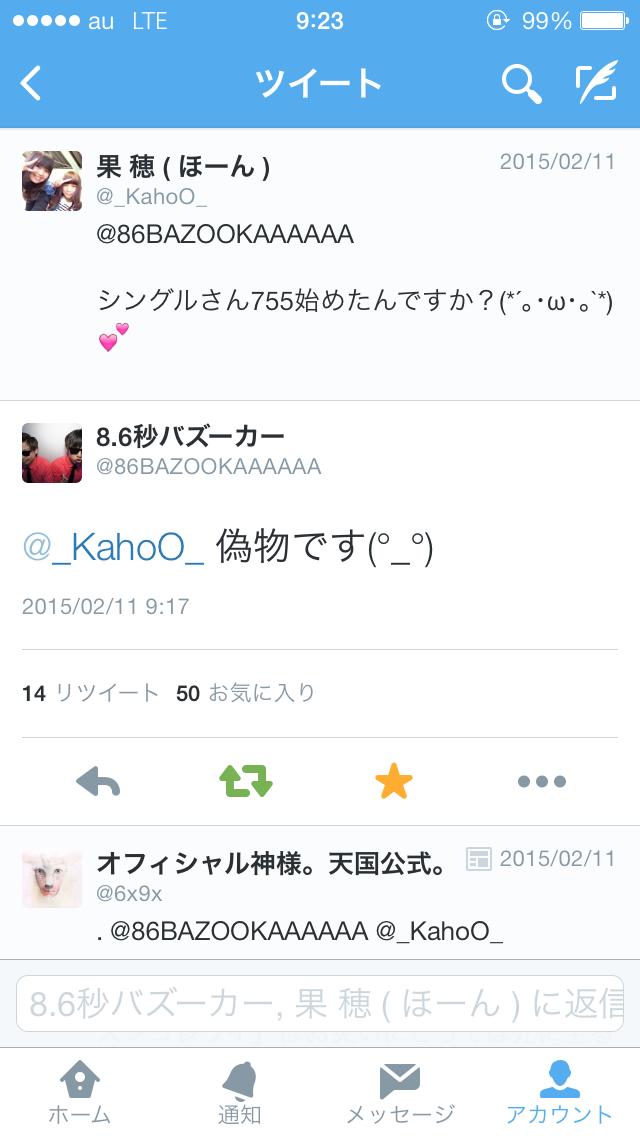The width and height of the screenshot is (640, 1136).
Task: Open the original tweet by 果穂(ほーん)
Action: 320,264
